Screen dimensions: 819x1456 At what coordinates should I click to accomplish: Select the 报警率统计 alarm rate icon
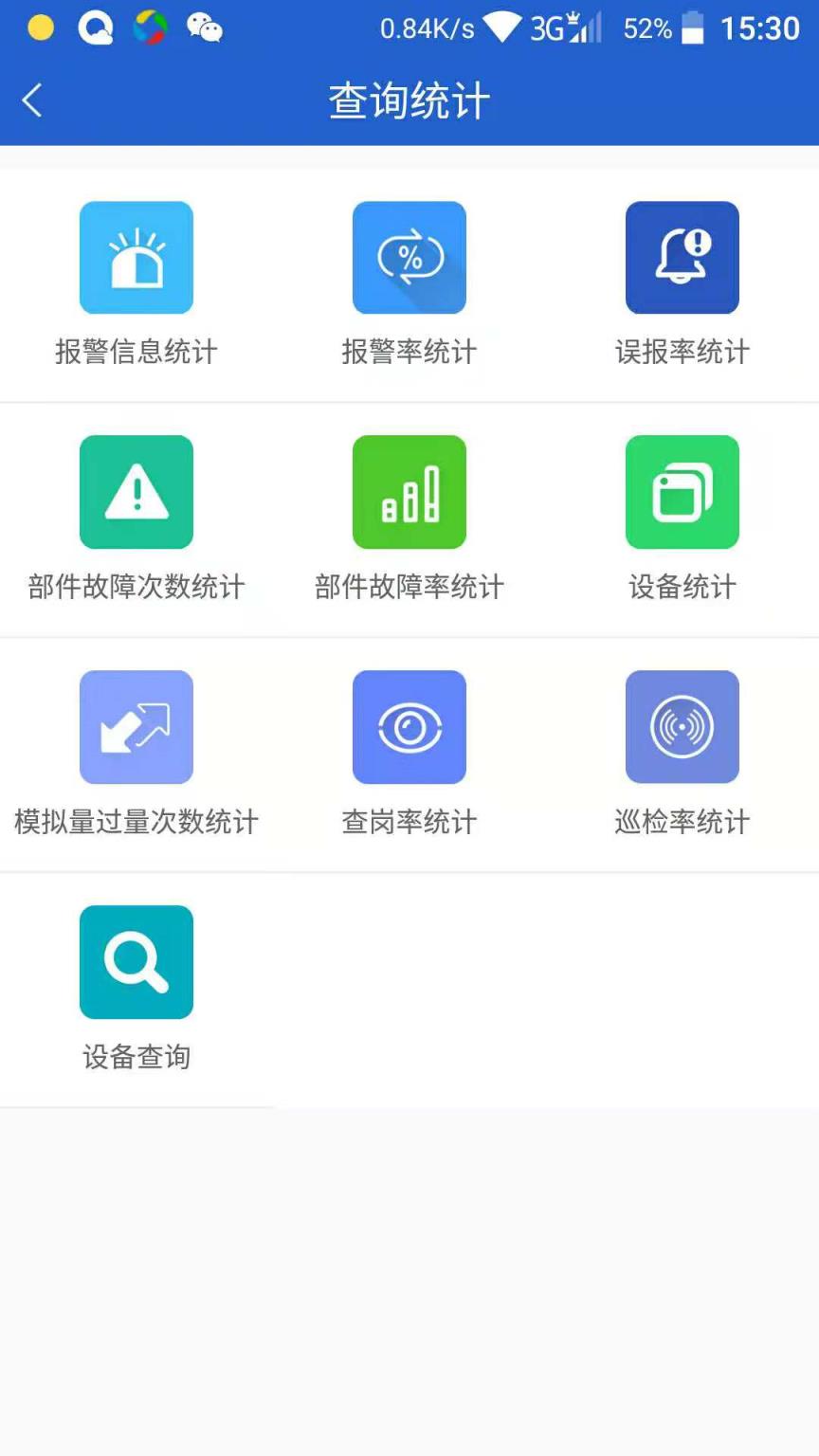(409, 257)
